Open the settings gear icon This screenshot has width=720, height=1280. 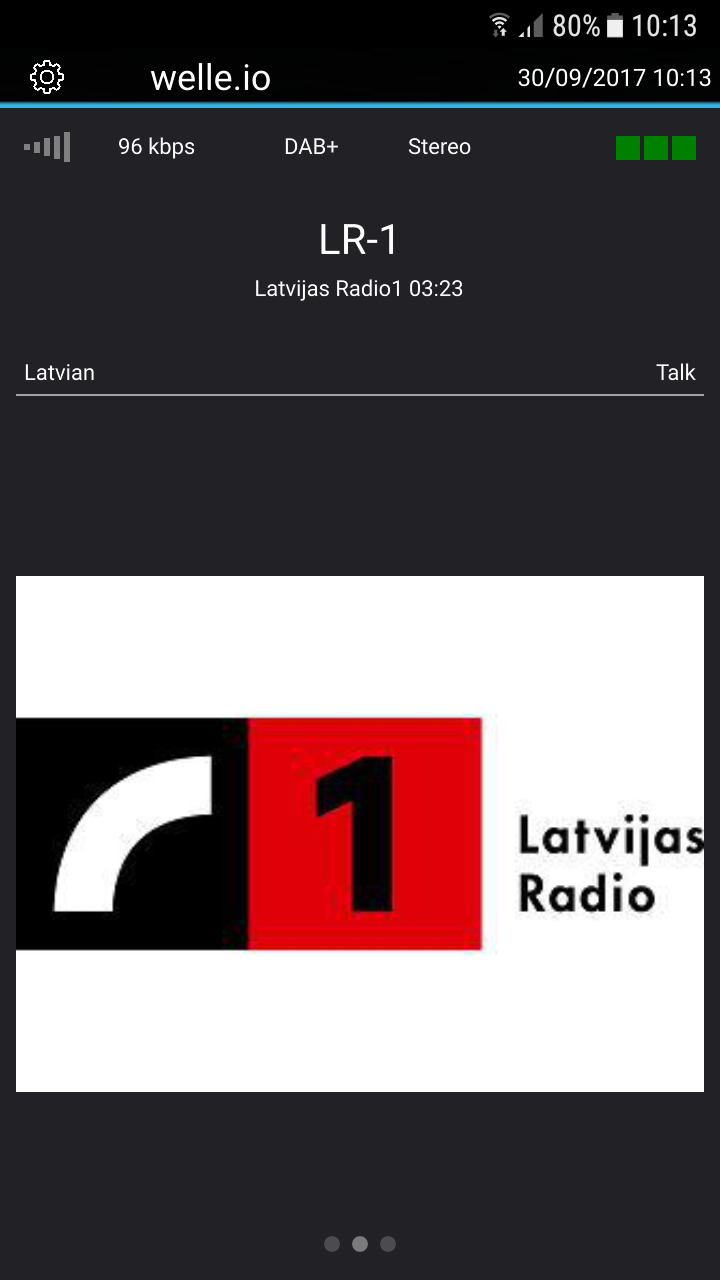coord(47,77)
